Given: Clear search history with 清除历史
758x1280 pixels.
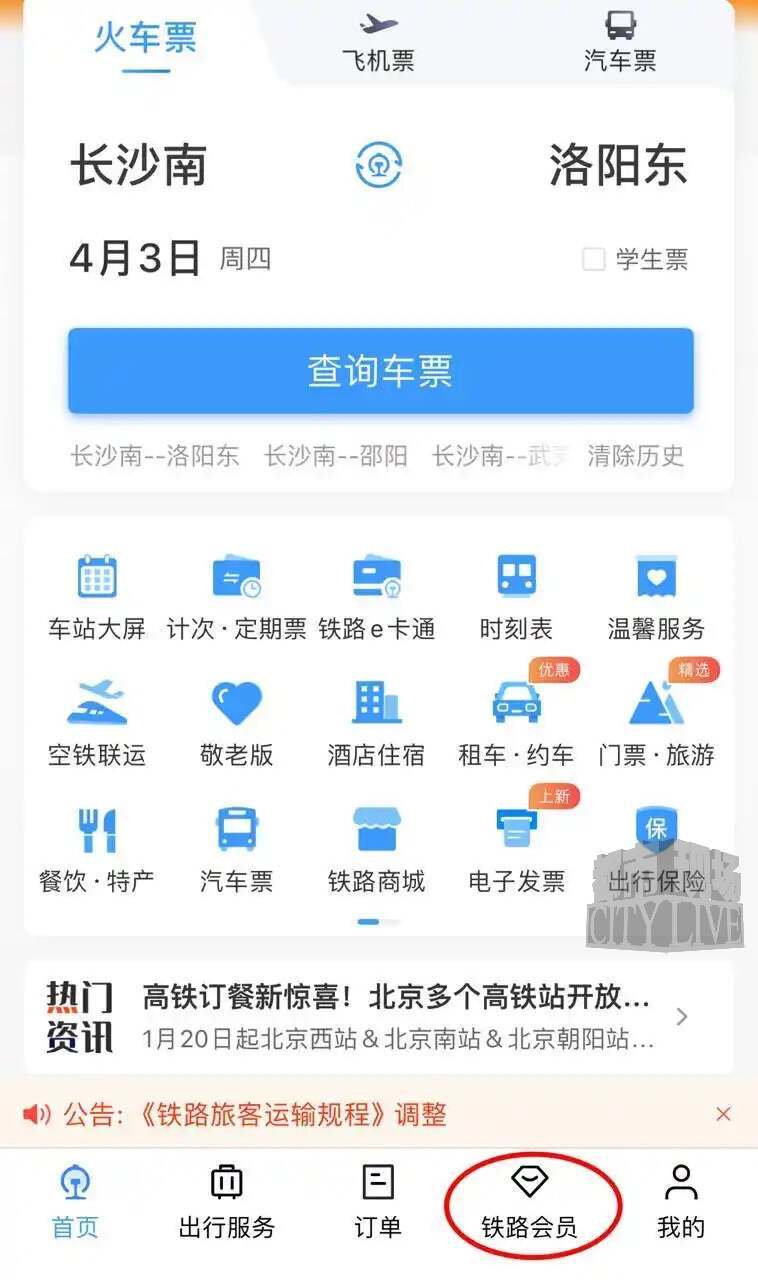Looking at the screenshot, I should pos(636,456).
